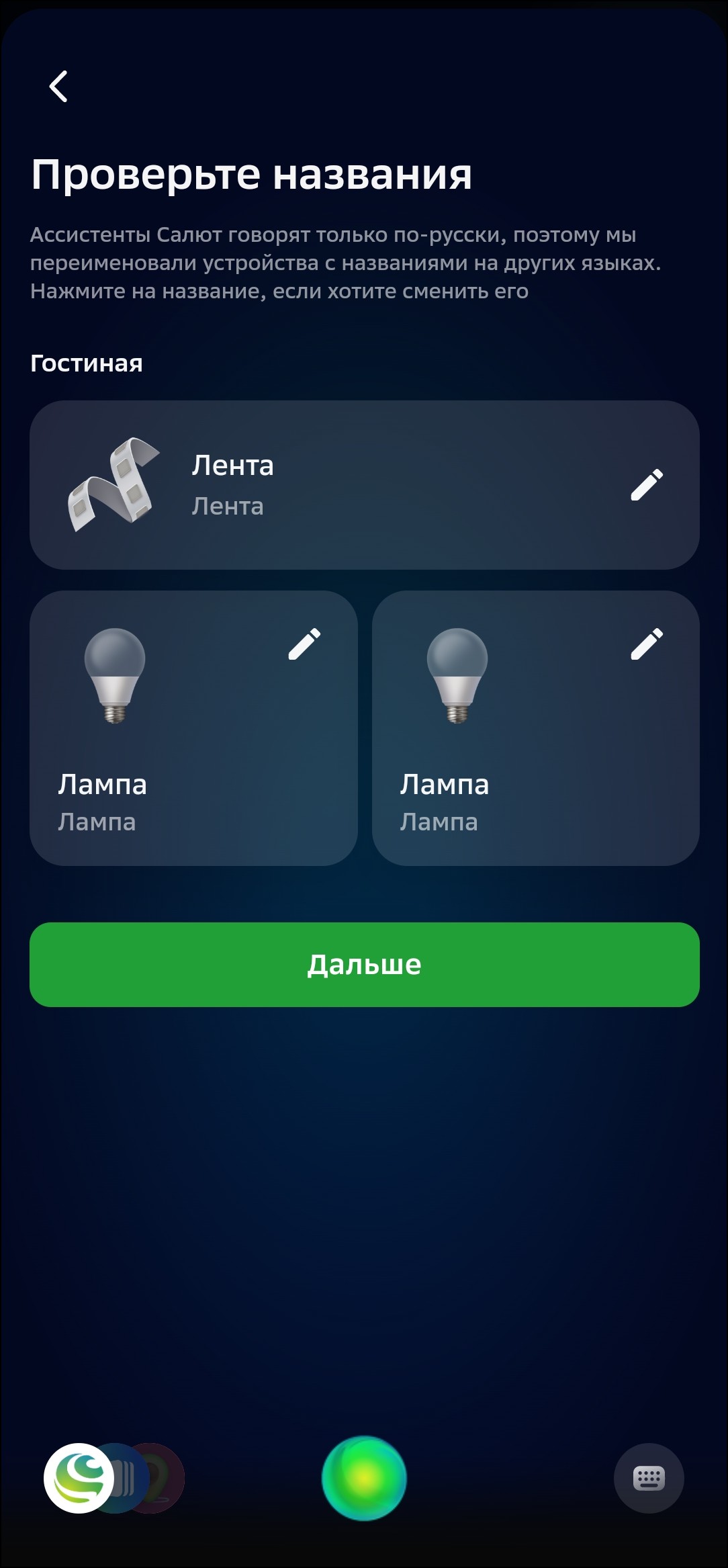Edit the Лента device name

[647, 485]
